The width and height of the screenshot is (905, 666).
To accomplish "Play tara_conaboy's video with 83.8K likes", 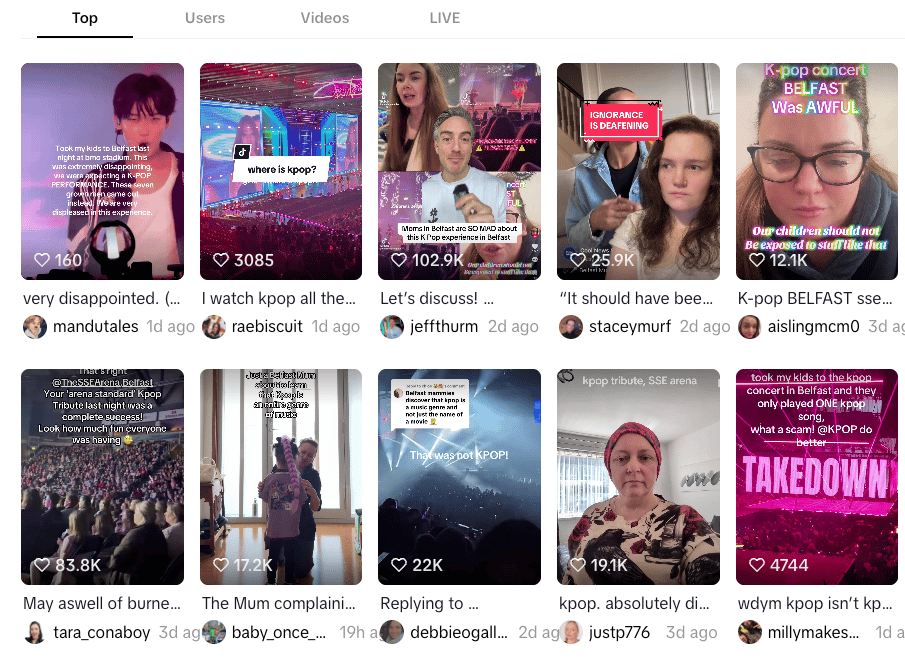I will pyautogui.click(x=102, y=476).
